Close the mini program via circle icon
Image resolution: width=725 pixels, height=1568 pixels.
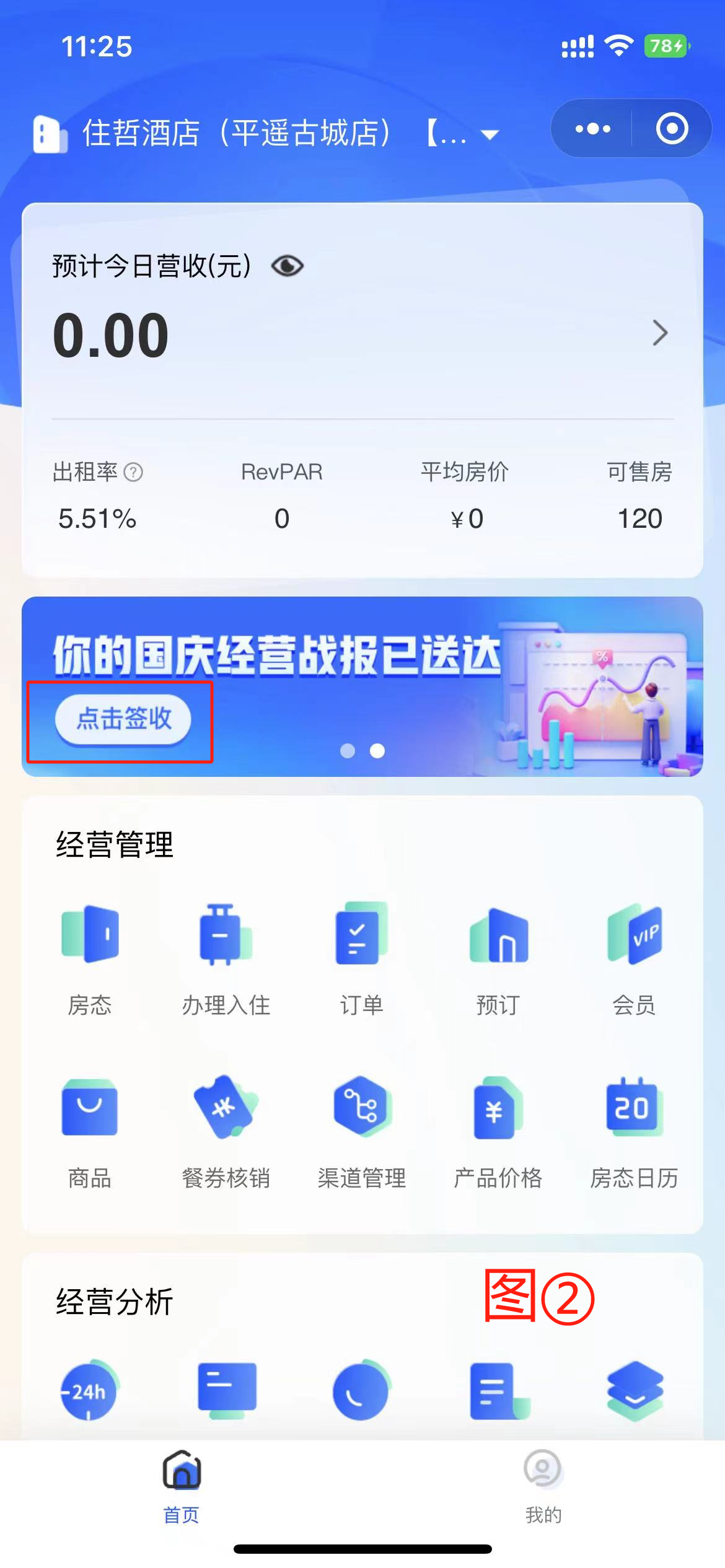[672, 129]
